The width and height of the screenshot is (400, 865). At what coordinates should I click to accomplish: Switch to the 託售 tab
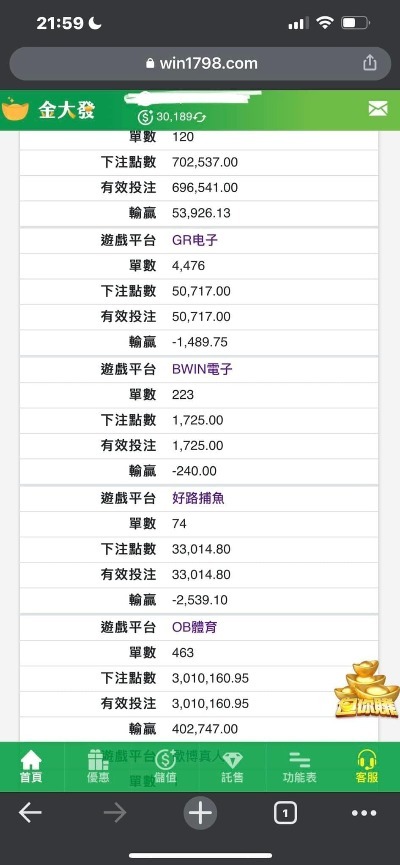pyautogui.click(x=232, y=767)
